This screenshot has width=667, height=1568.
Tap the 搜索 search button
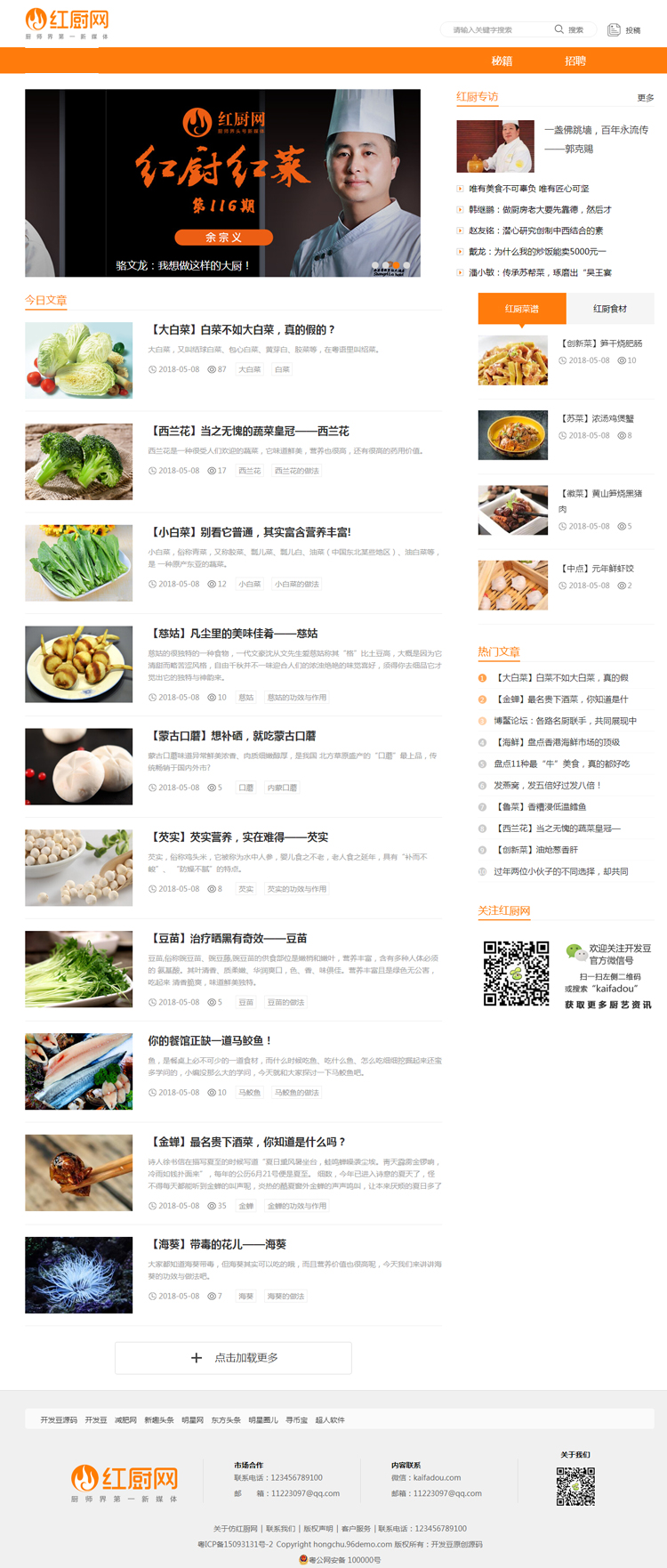click(x=569, y=30)
